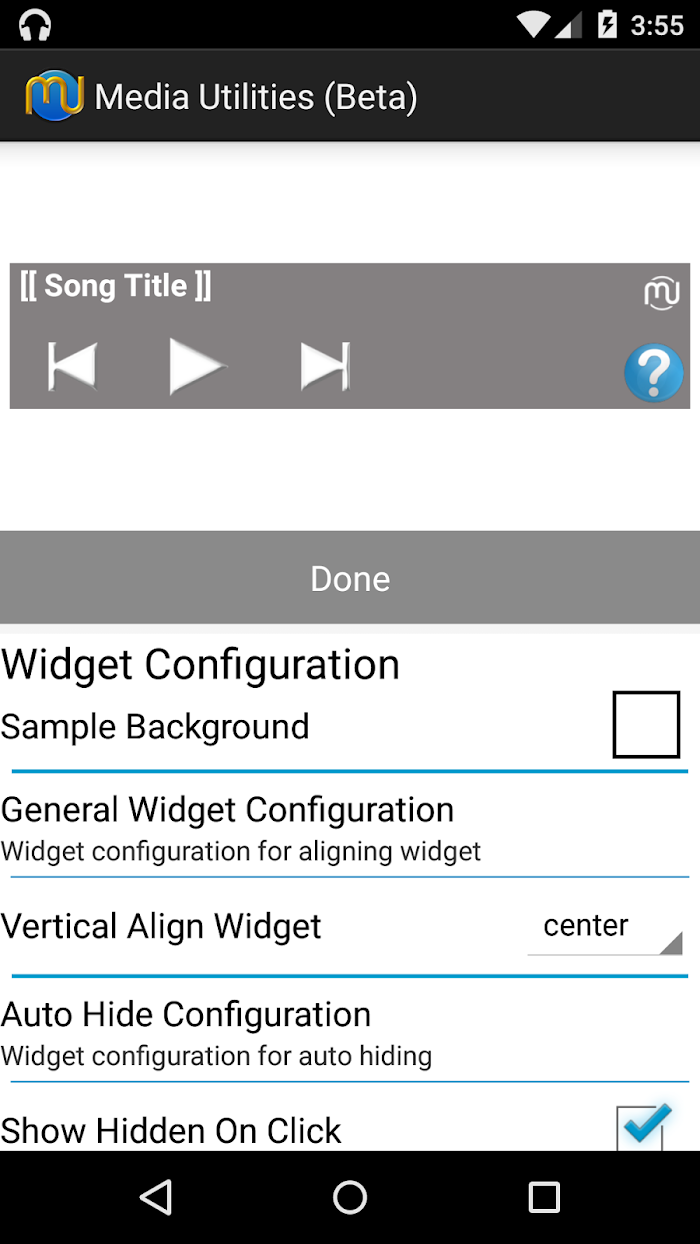Uncheck Show Hidden On Click

tap(642, 1127)
